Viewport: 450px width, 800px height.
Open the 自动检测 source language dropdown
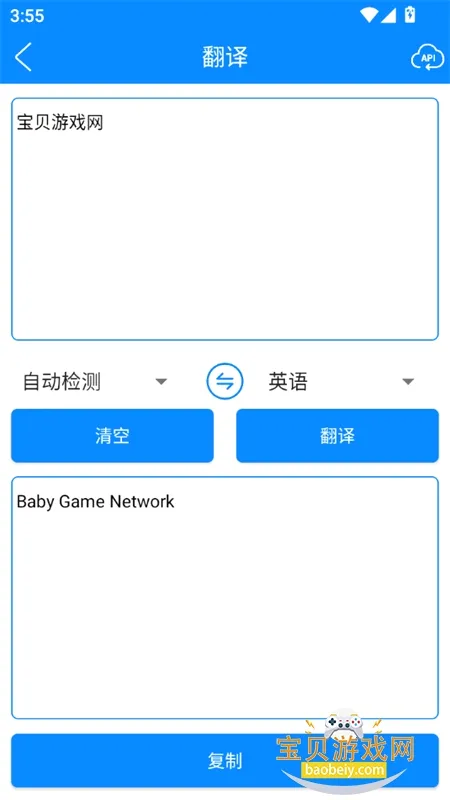coord(95,382)
